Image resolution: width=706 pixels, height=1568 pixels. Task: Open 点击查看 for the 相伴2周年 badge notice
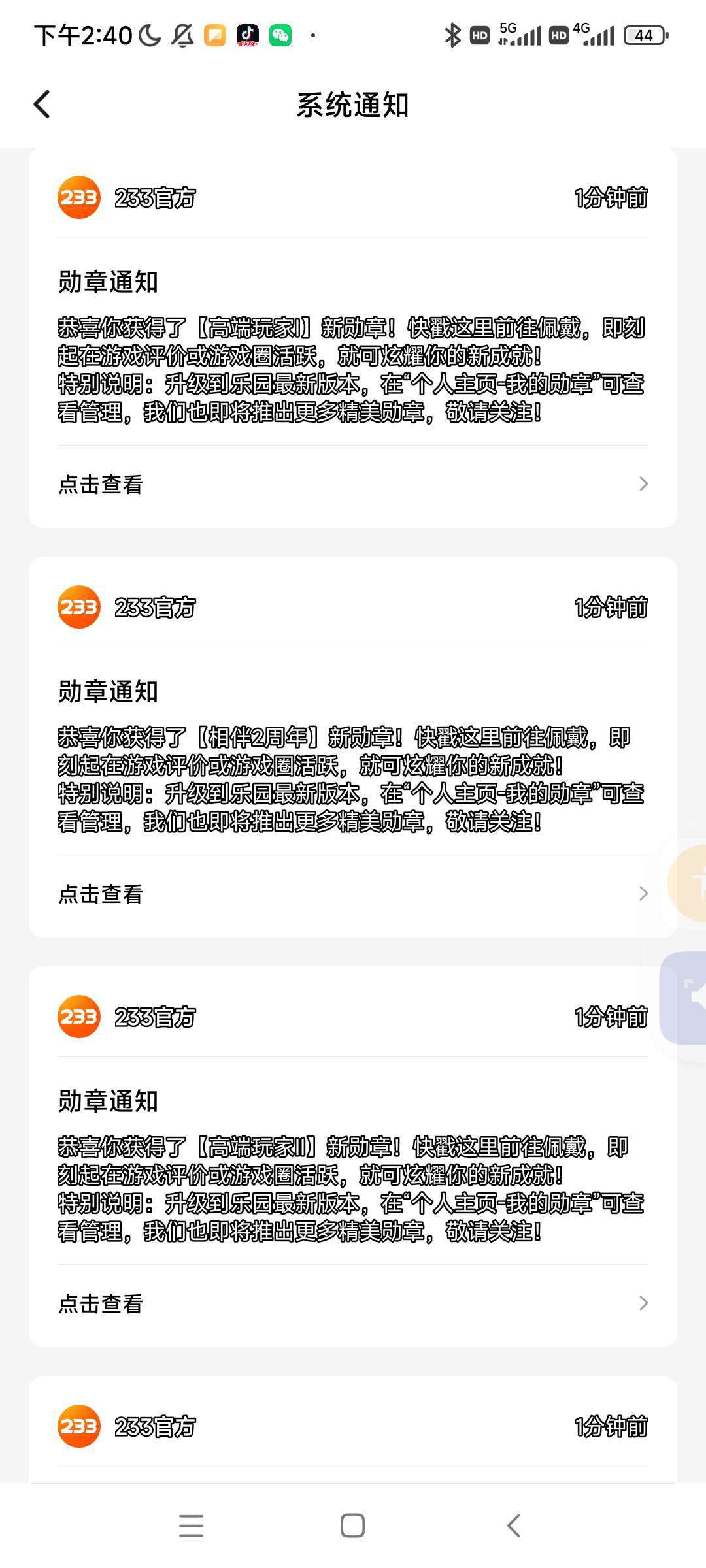click(353, 894)
